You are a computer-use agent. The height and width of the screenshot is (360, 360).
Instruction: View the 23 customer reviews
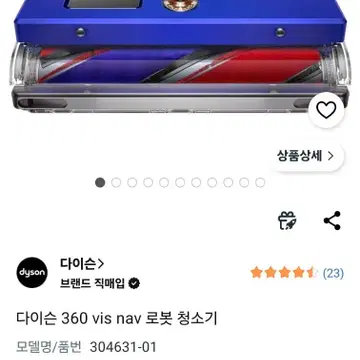[x=297, y=273]
